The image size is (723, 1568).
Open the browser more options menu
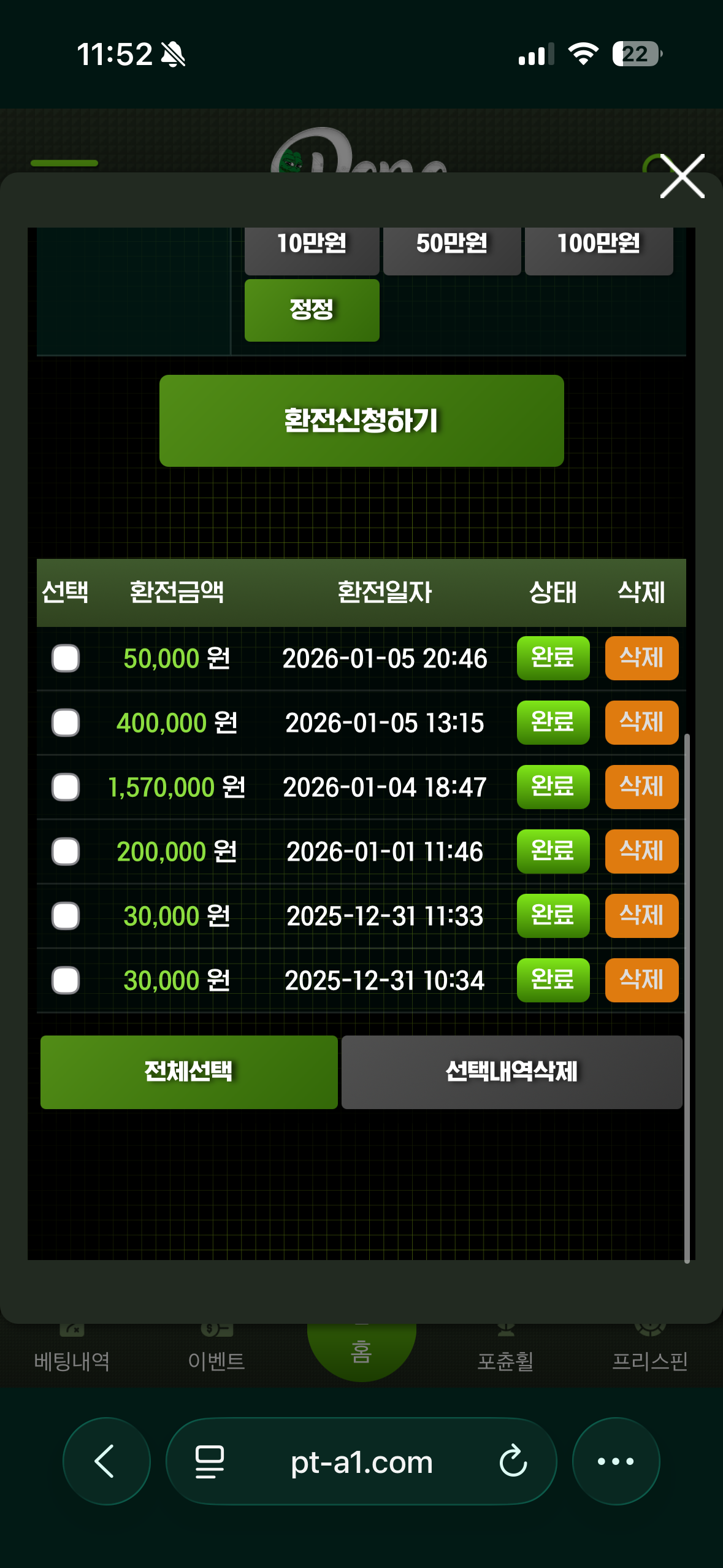tap(616, 1461)
